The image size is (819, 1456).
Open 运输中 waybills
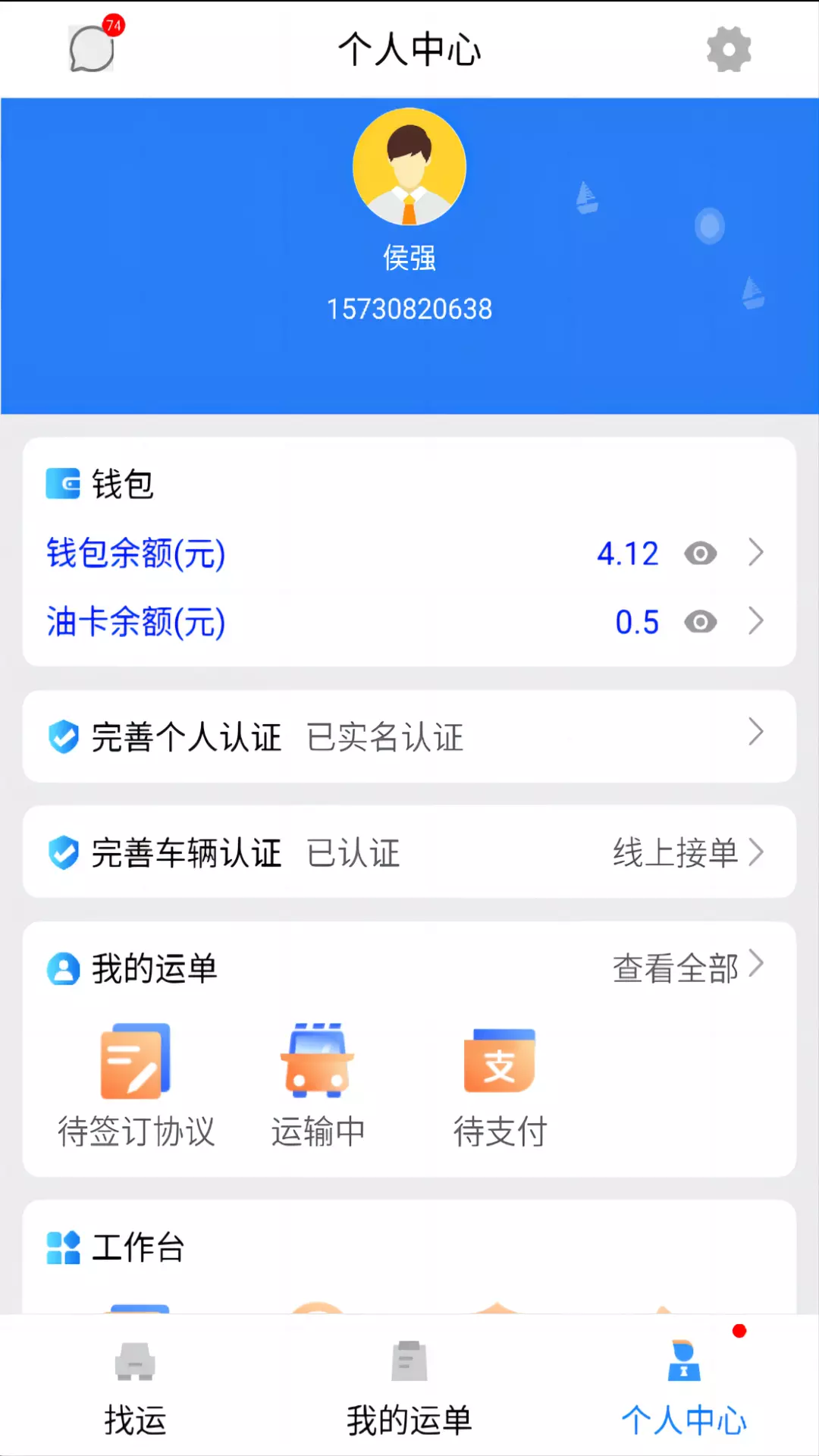pos(318,1085)
